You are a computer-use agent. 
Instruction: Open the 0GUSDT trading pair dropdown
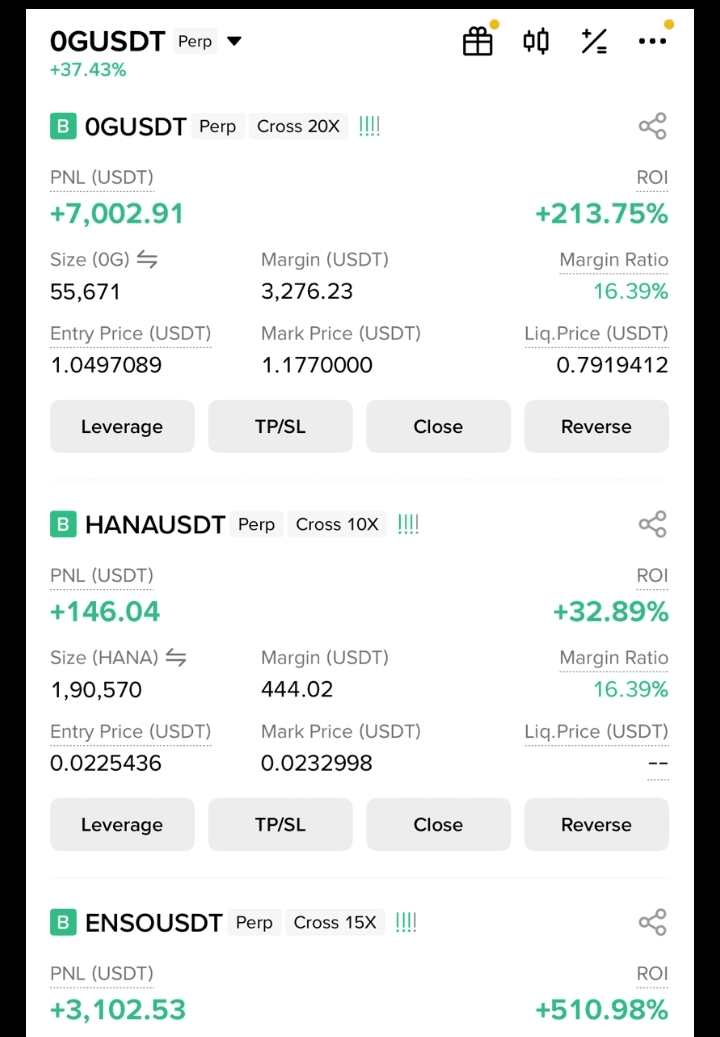click(234, 41)
